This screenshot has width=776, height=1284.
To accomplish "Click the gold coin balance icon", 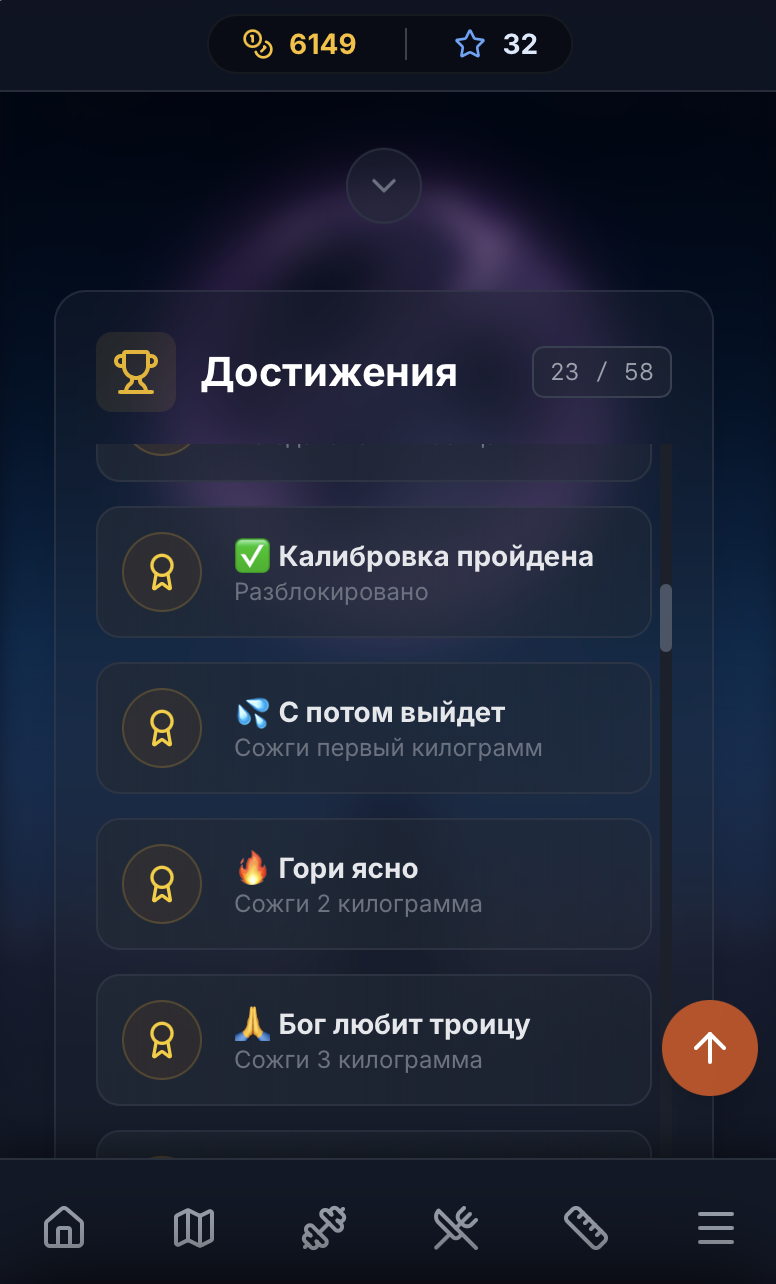I will click(x=258, y=44).
